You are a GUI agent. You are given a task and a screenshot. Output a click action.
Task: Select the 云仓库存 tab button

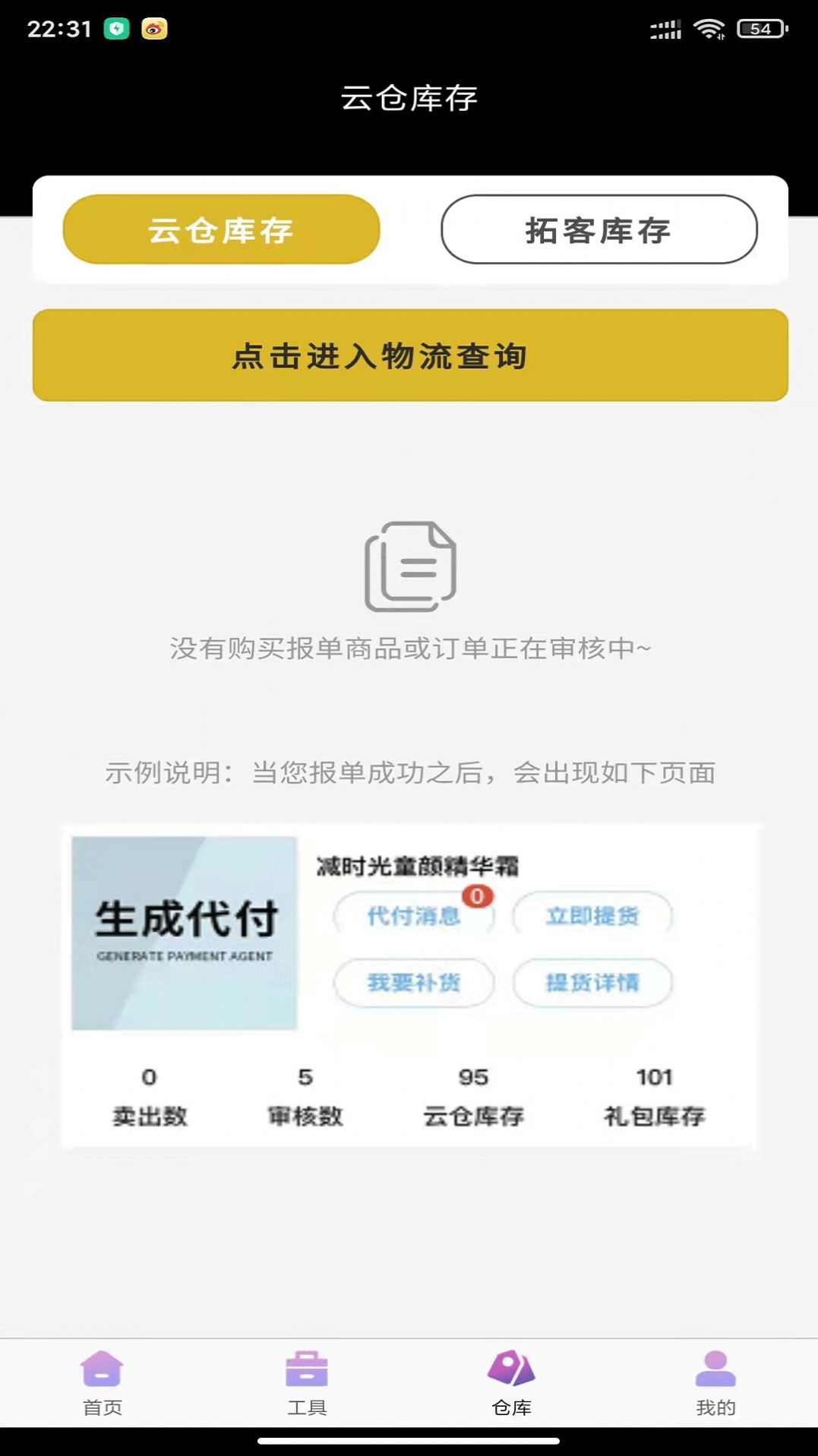click(x=221, y=230)
